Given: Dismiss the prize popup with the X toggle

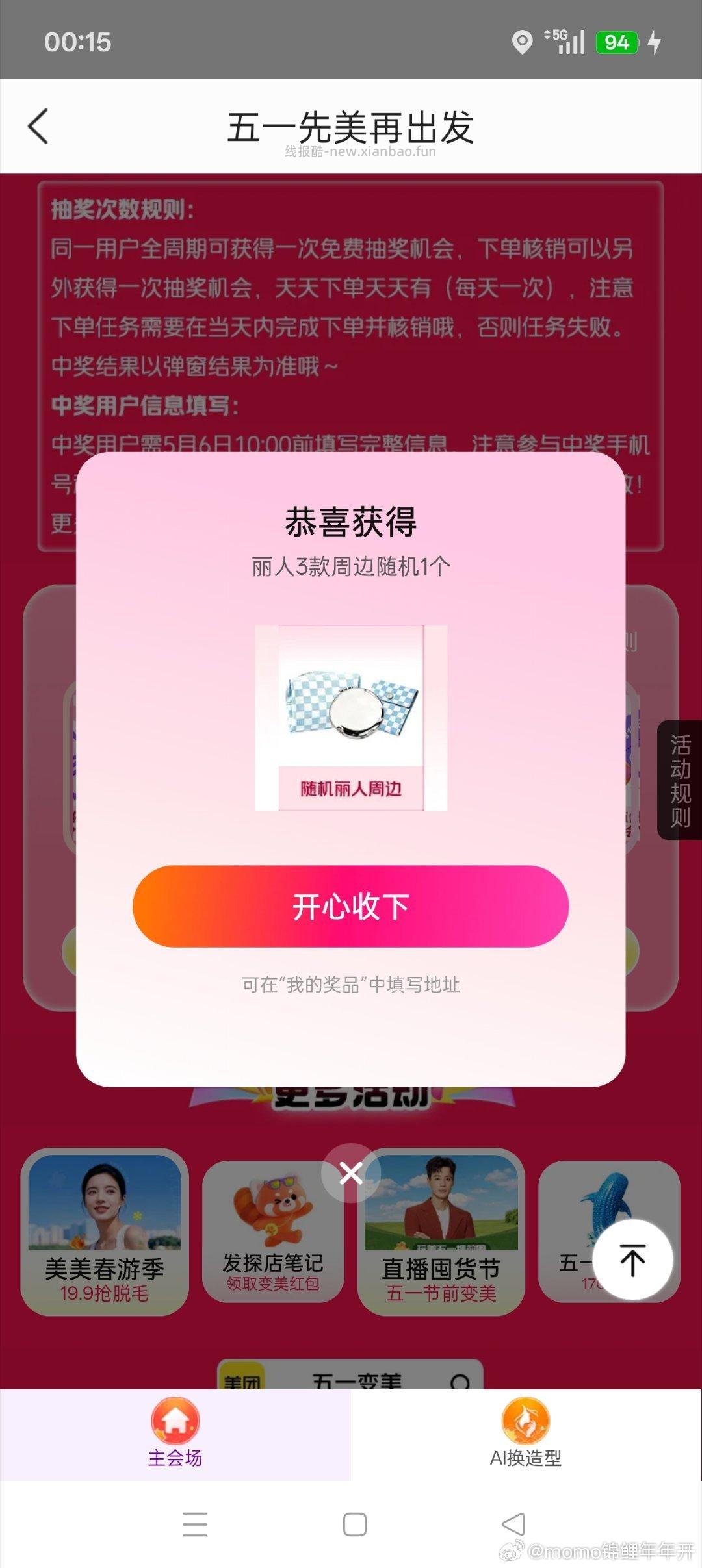Looking at the screenshot, I should [351, 1171].
